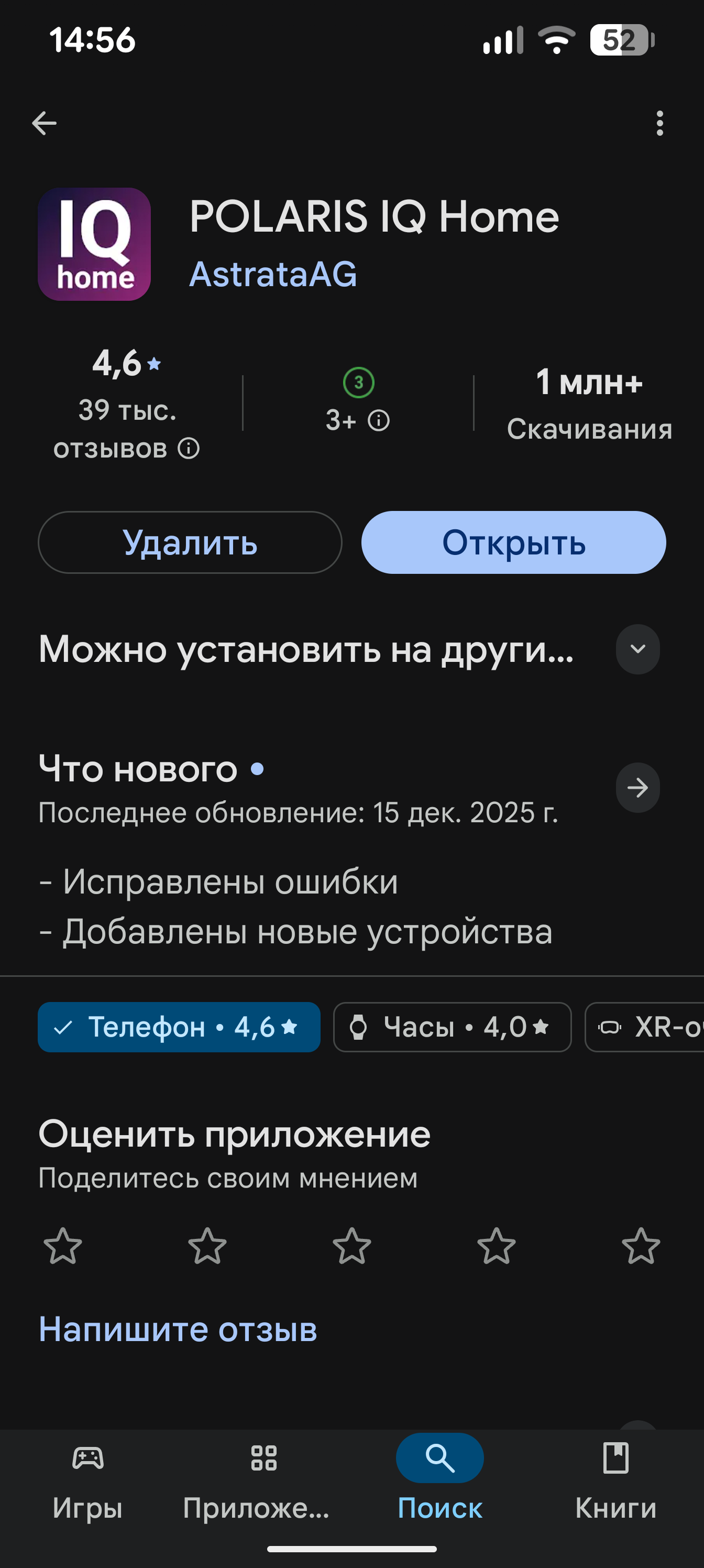Show the reviews count info icon
The image size is (704, 1568).
tap(189, 449)
